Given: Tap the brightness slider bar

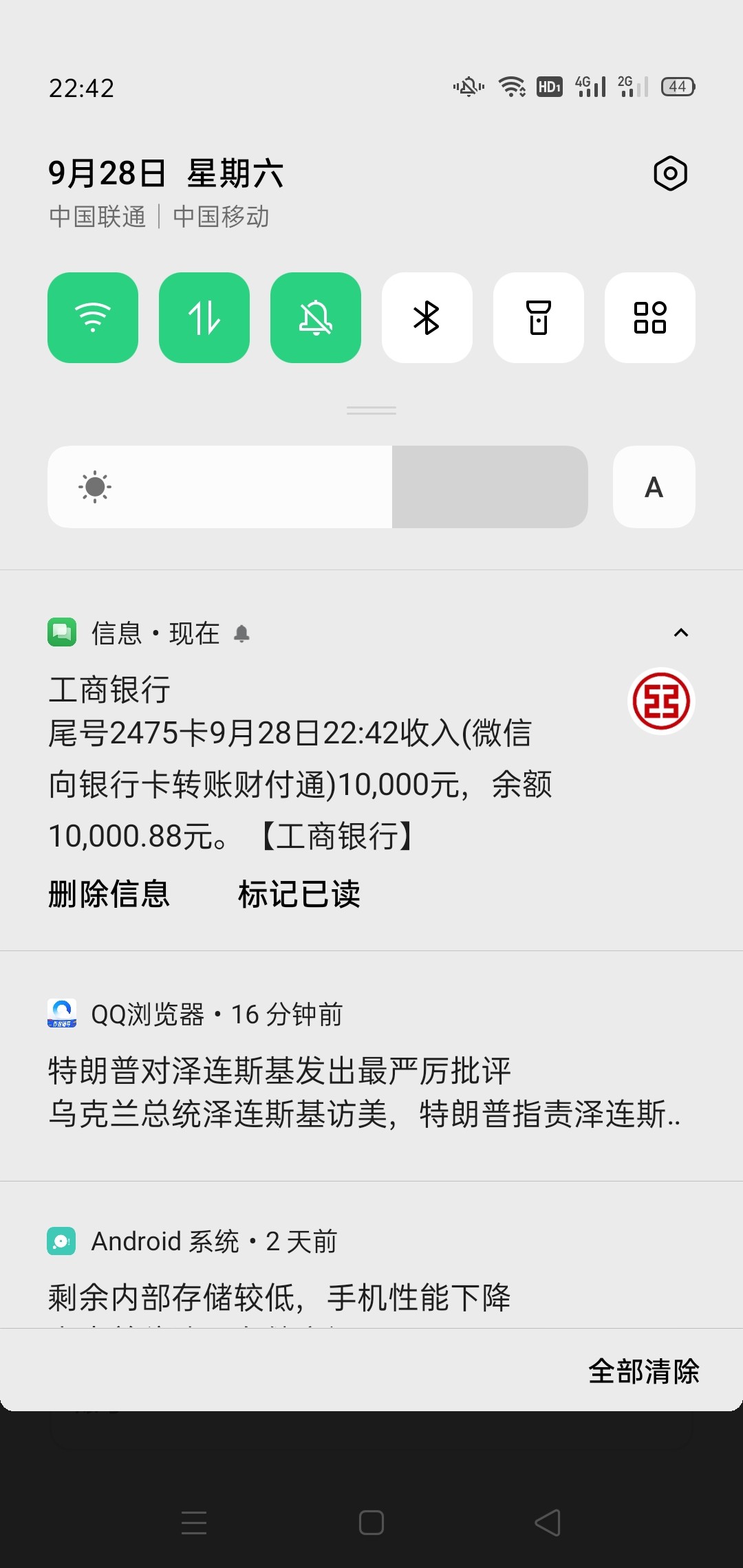Looking at the screenshot, I should (x=318, y=487).
